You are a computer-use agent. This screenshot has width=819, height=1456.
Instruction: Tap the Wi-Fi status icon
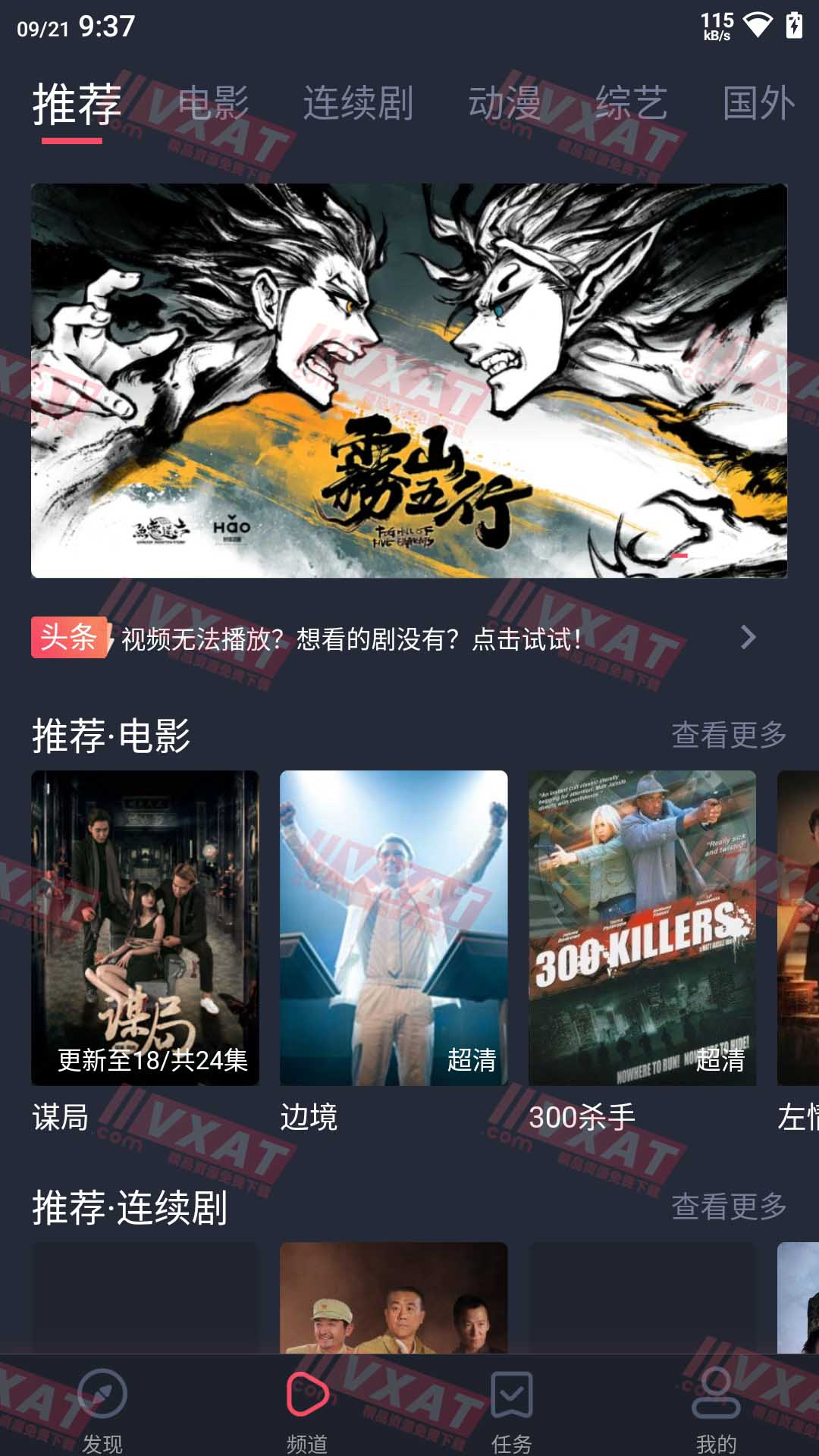[x=756, y=25]
